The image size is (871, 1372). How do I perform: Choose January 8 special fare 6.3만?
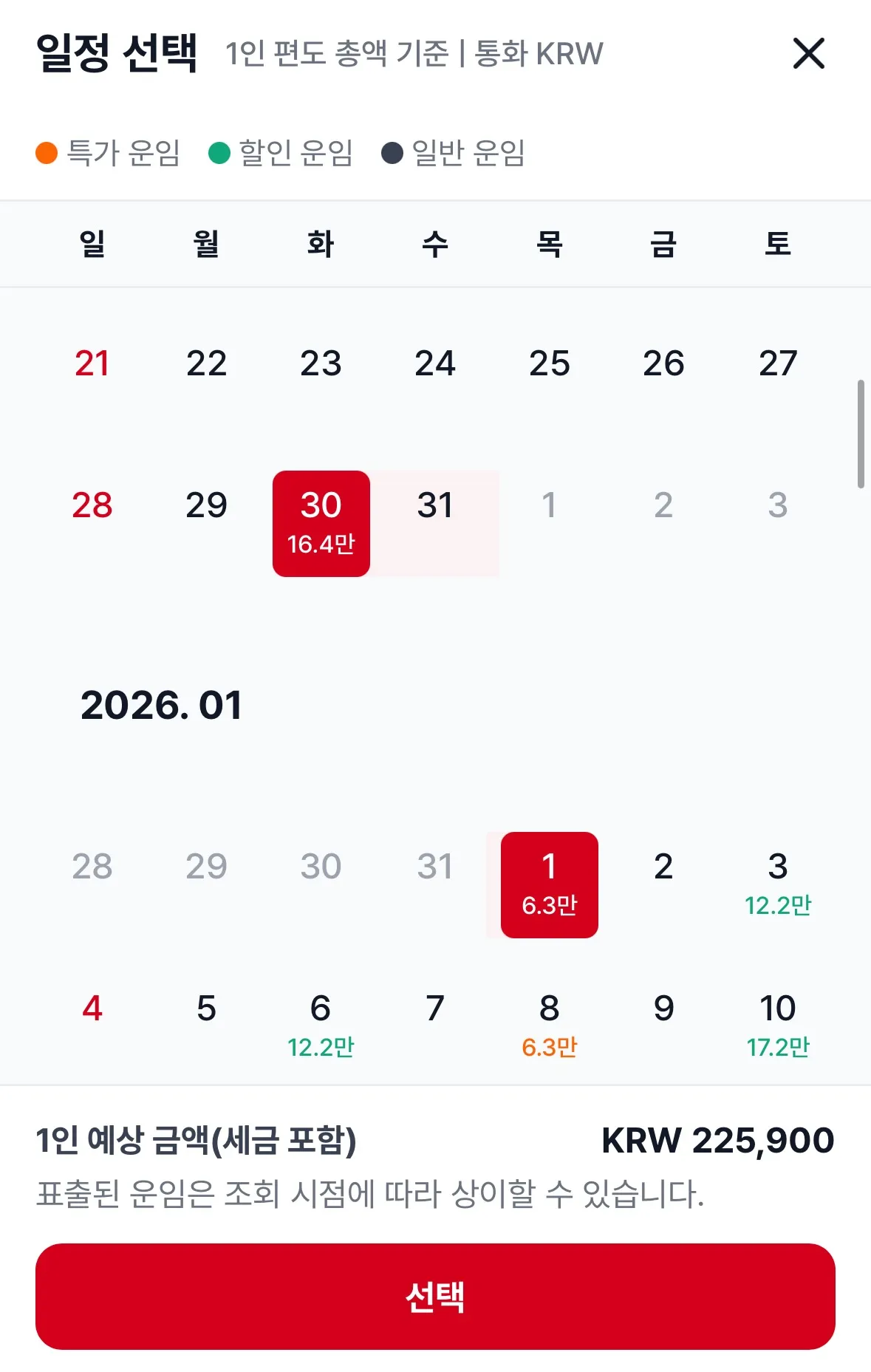549,1025
